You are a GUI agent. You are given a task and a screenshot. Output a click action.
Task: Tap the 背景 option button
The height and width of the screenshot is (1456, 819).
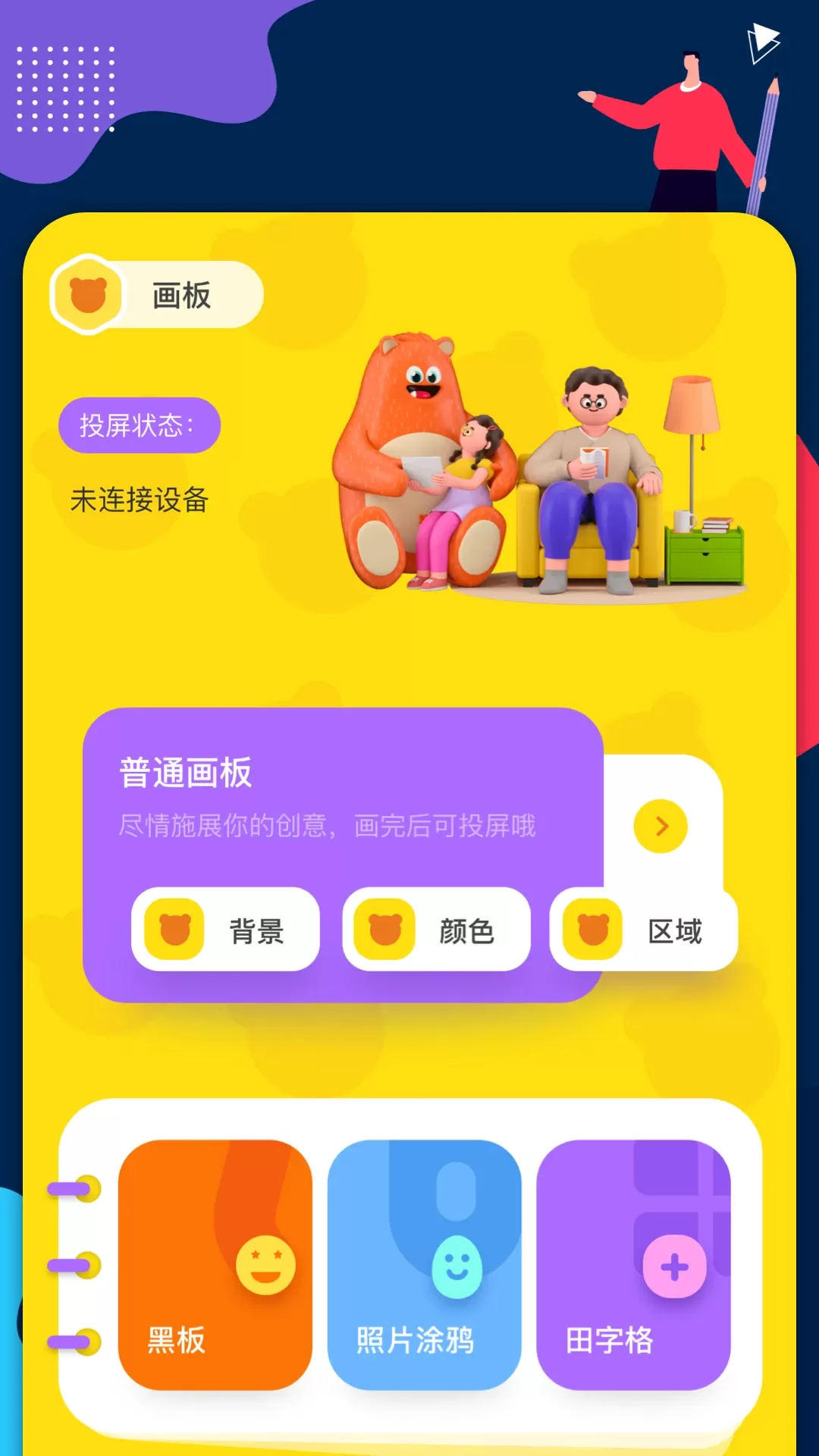click(225, 930)
